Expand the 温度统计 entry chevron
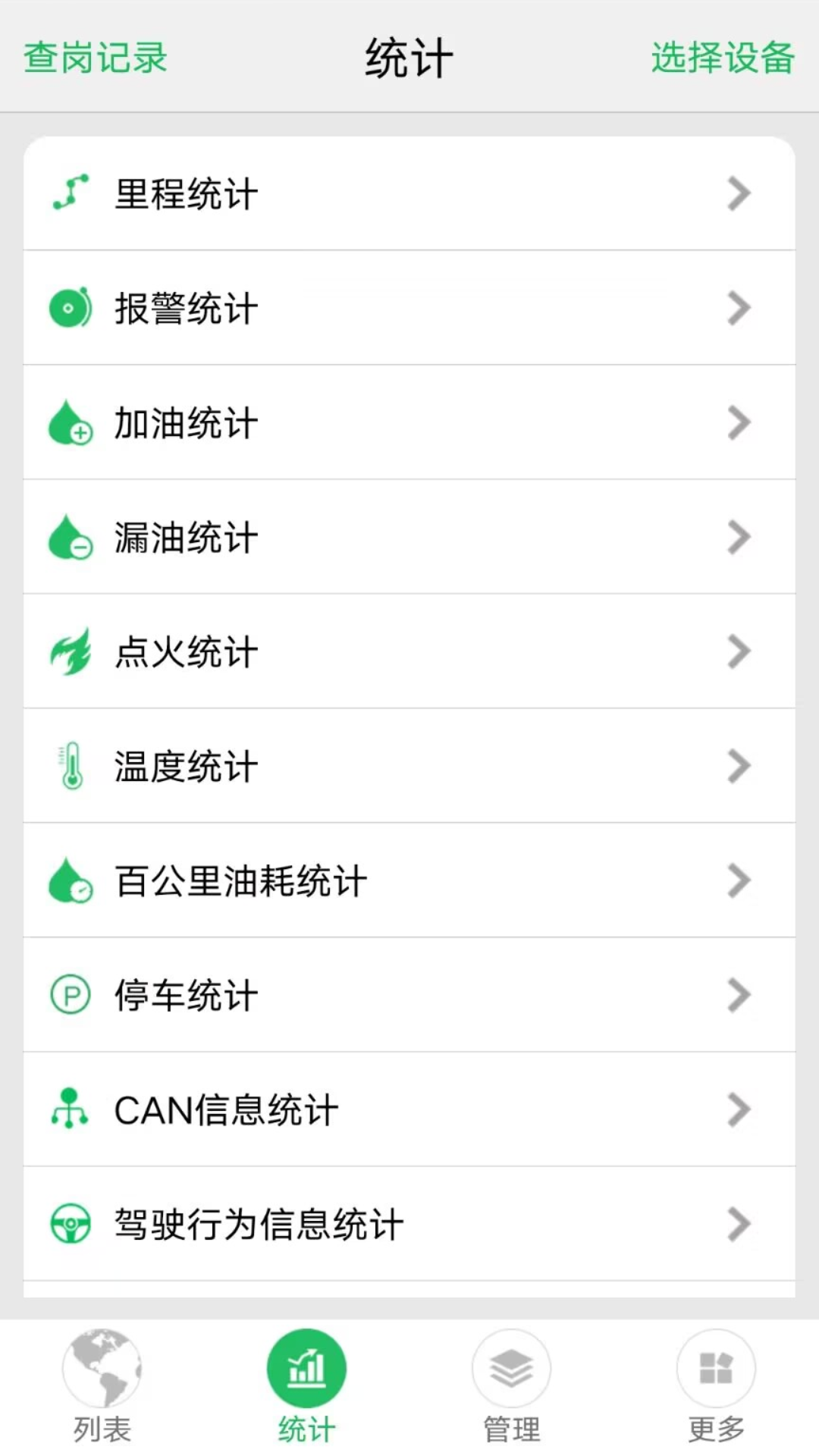The image size is (819, 1456). (736, 766)
